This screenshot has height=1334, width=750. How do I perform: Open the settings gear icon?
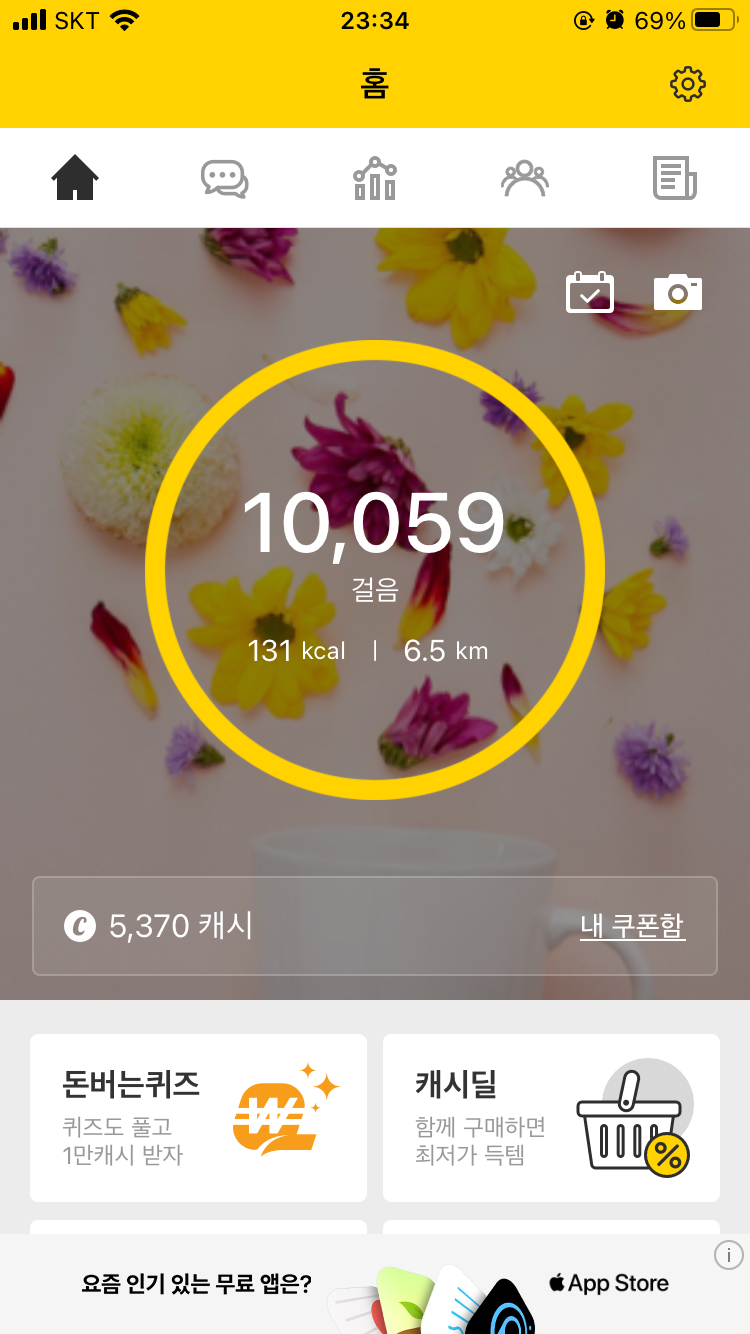[x=688, y=85]
